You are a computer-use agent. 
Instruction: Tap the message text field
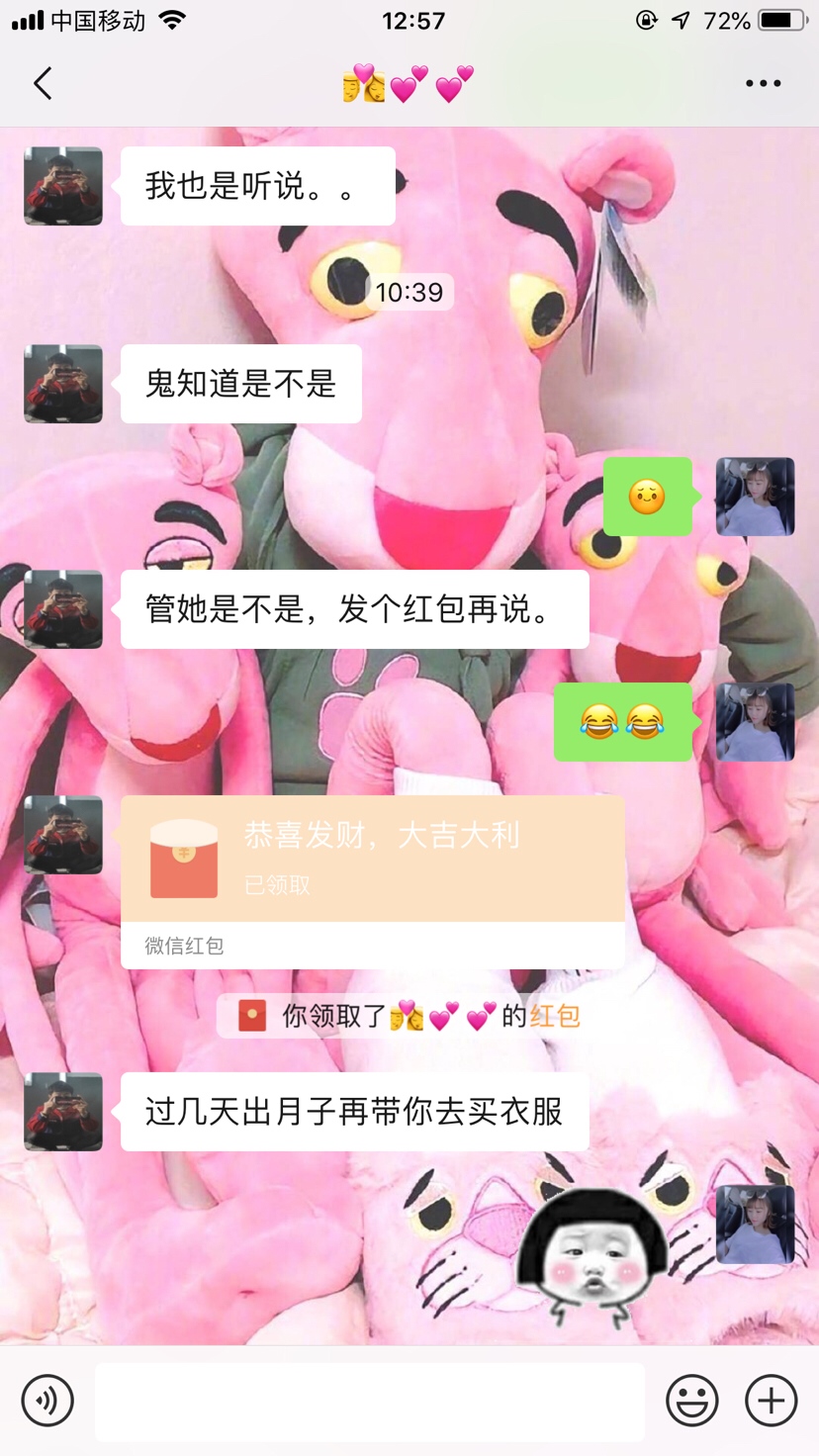[x=370, y=1401]
